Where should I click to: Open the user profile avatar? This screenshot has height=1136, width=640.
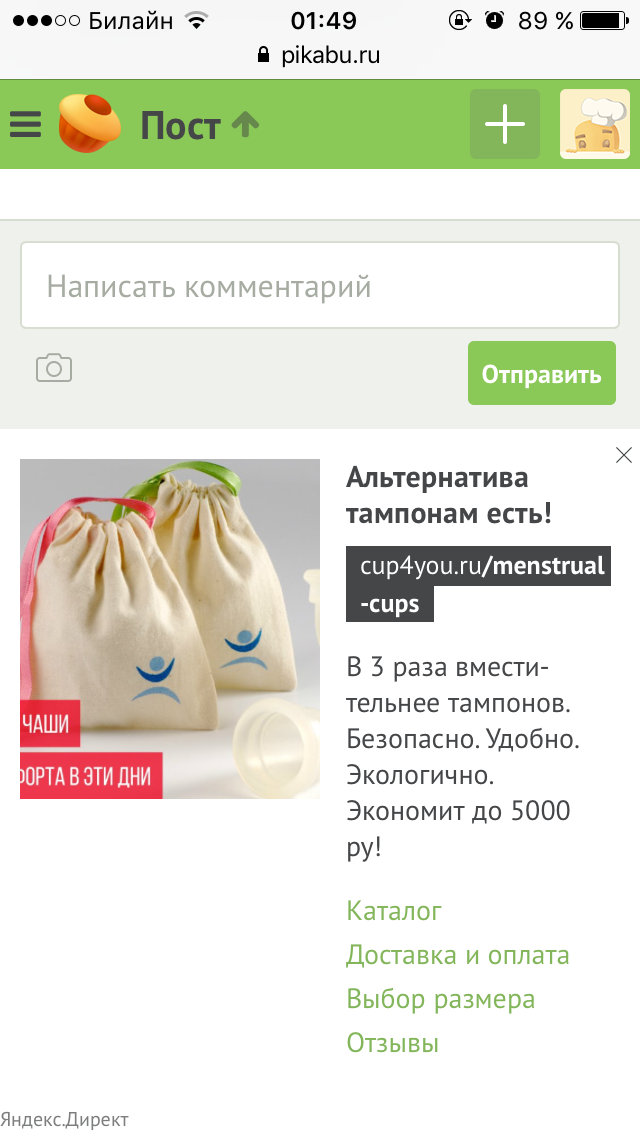coord(594,124)
